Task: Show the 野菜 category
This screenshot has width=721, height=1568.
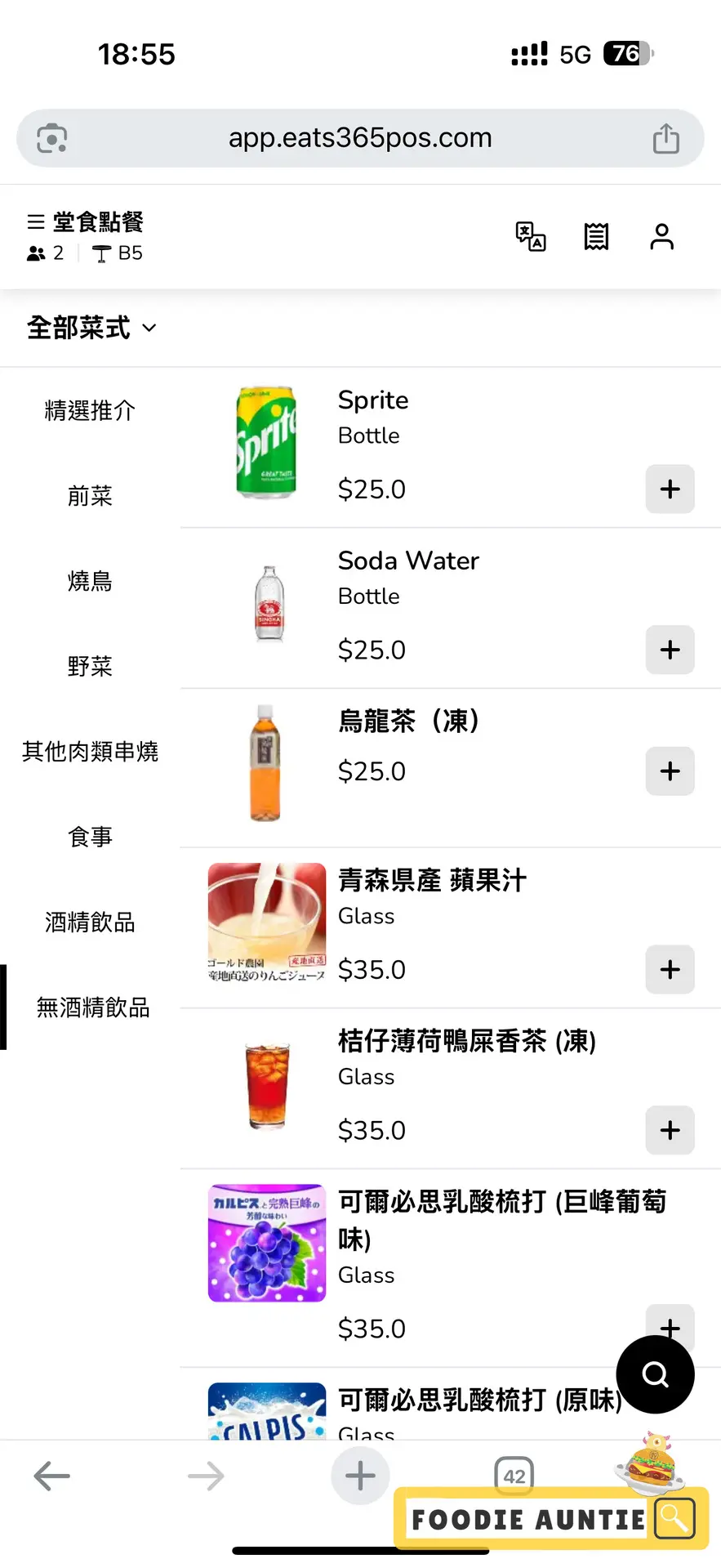Action: [x=90, y=667]
